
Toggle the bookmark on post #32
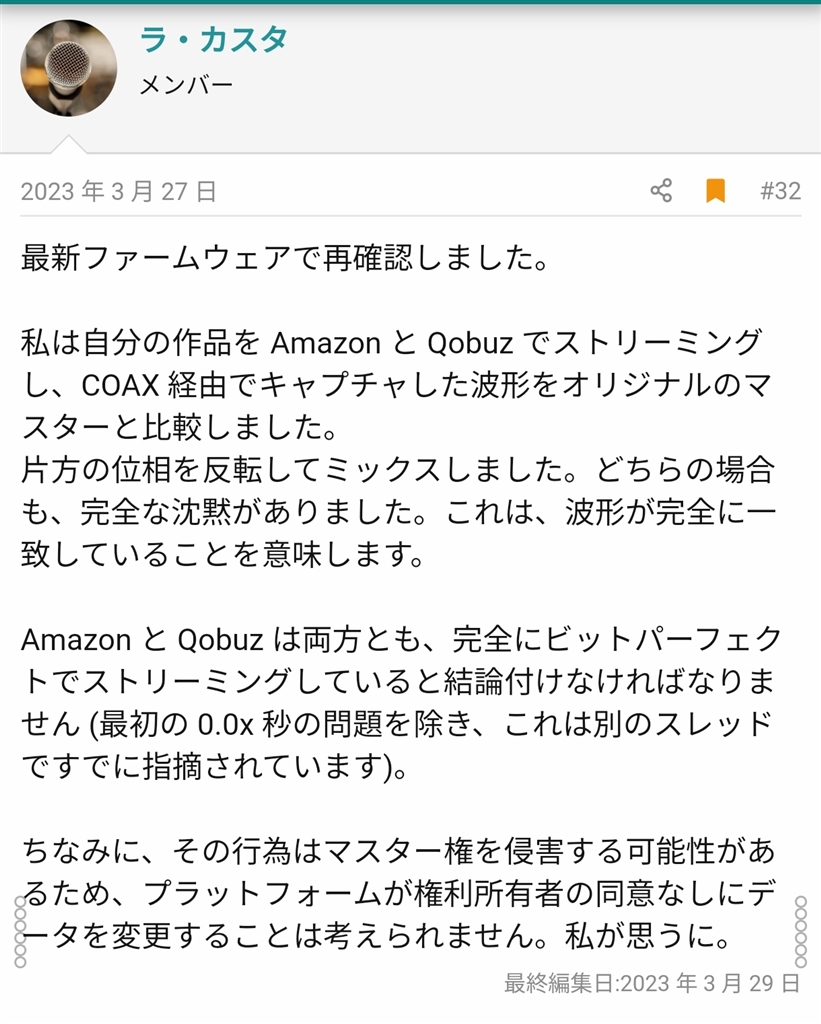tap(715, 191)
